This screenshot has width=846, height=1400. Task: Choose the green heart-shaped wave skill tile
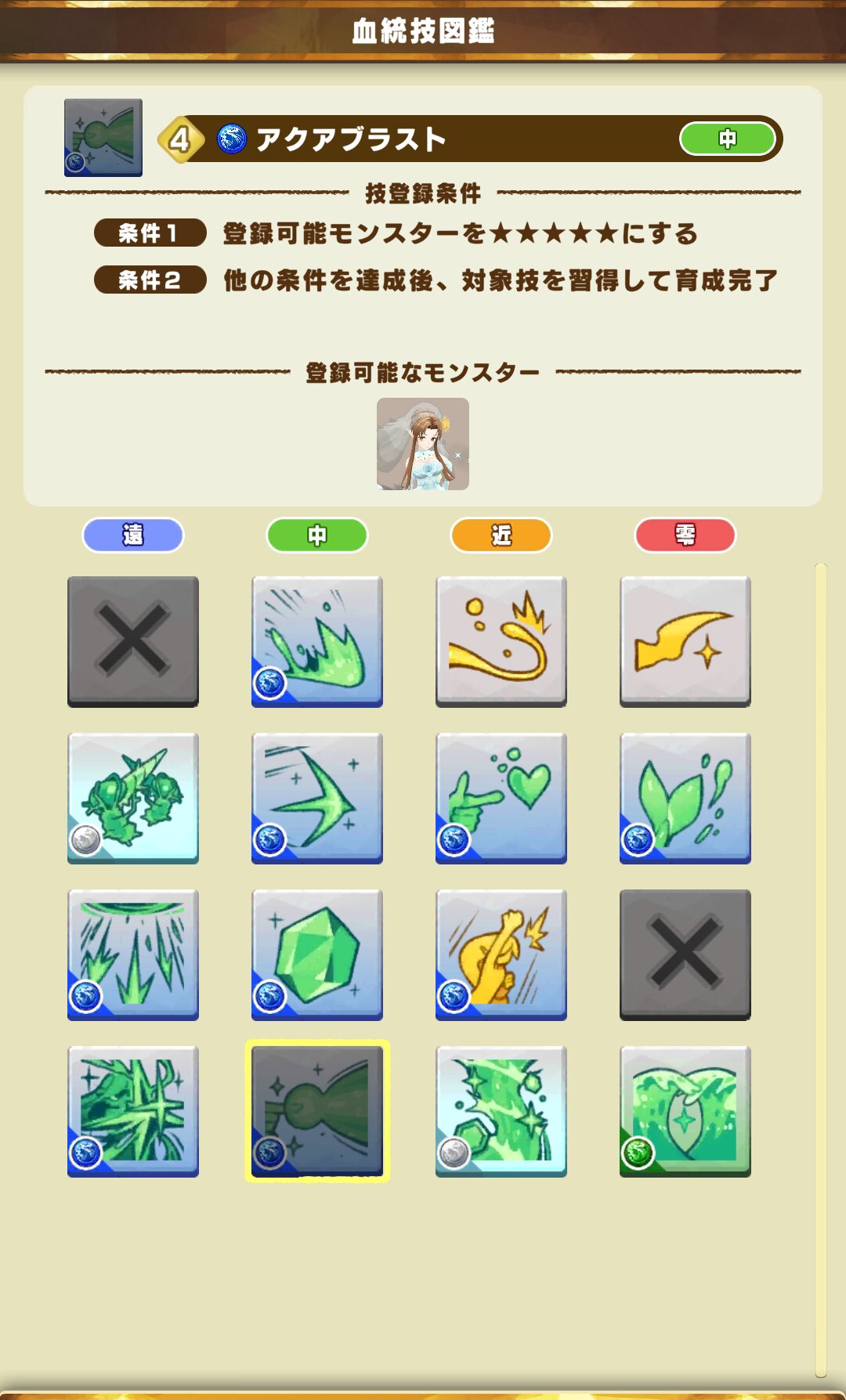[685, 1111]
